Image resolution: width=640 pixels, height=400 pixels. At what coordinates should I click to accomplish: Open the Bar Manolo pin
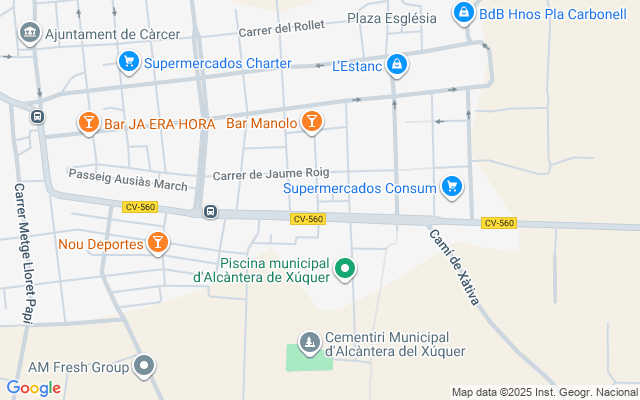point(312,122)
